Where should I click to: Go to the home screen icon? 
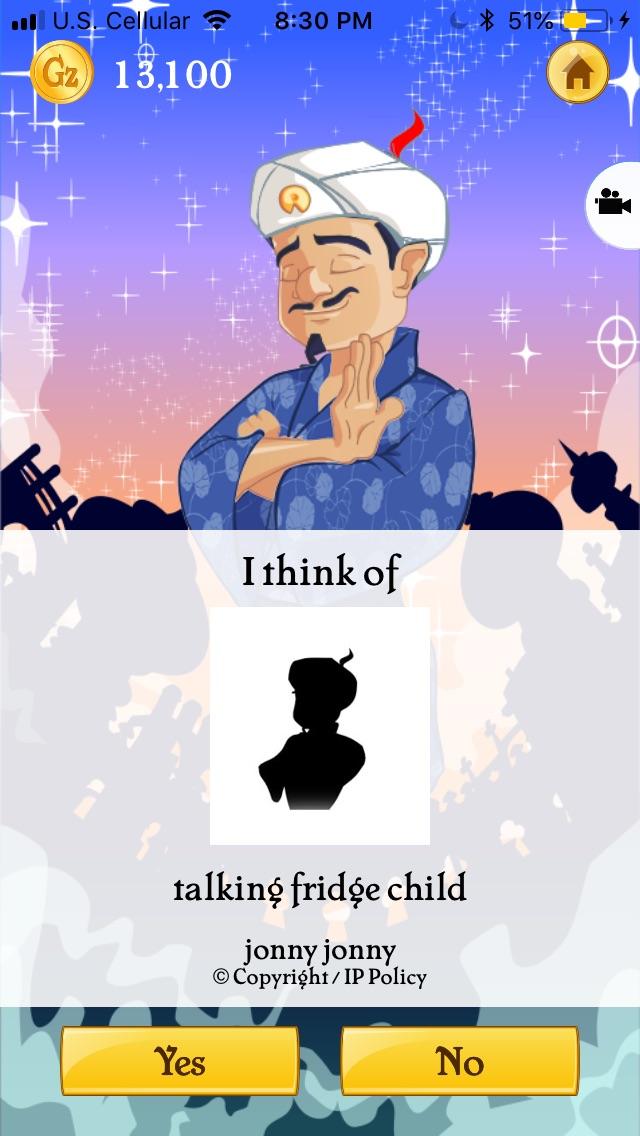(578, 72)
